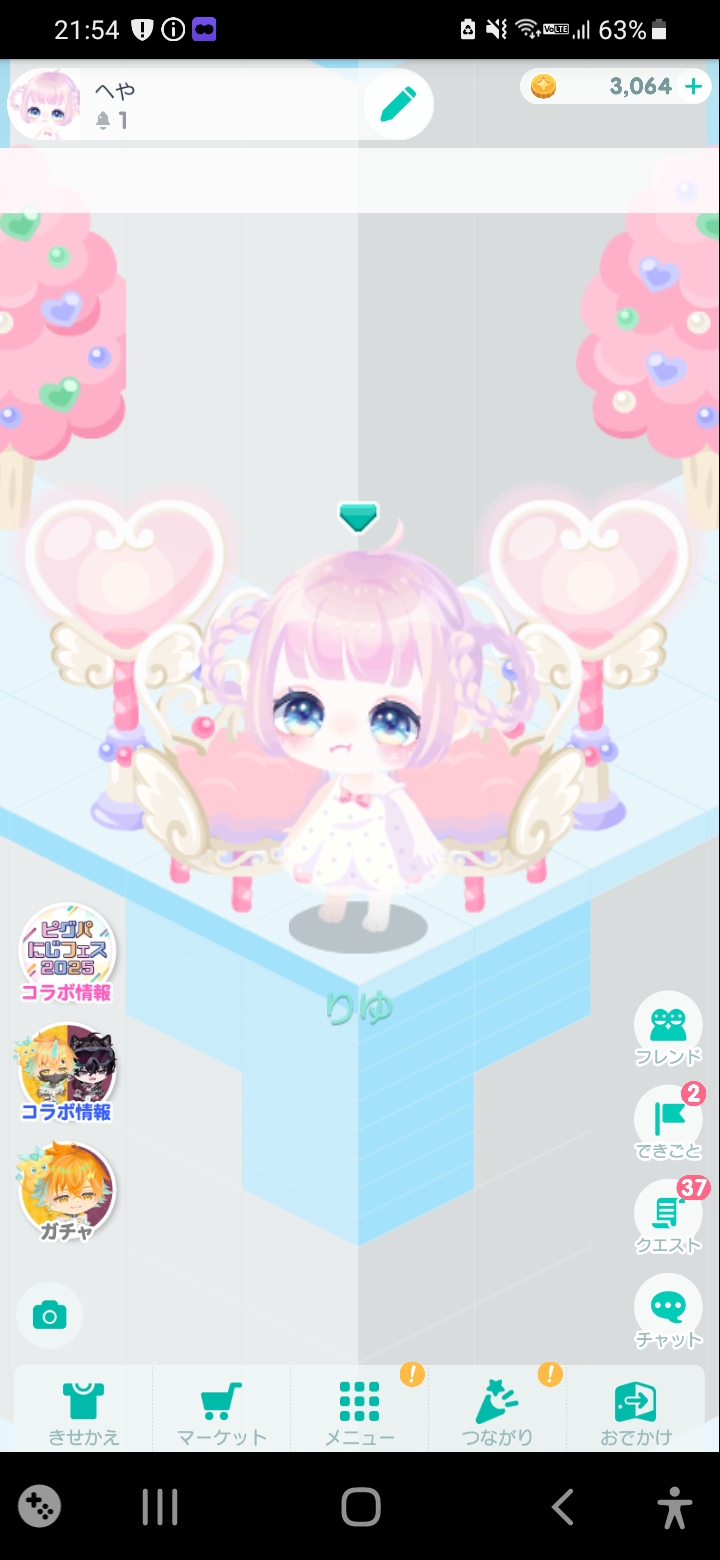Open できごと notifications

[667, 1124]
